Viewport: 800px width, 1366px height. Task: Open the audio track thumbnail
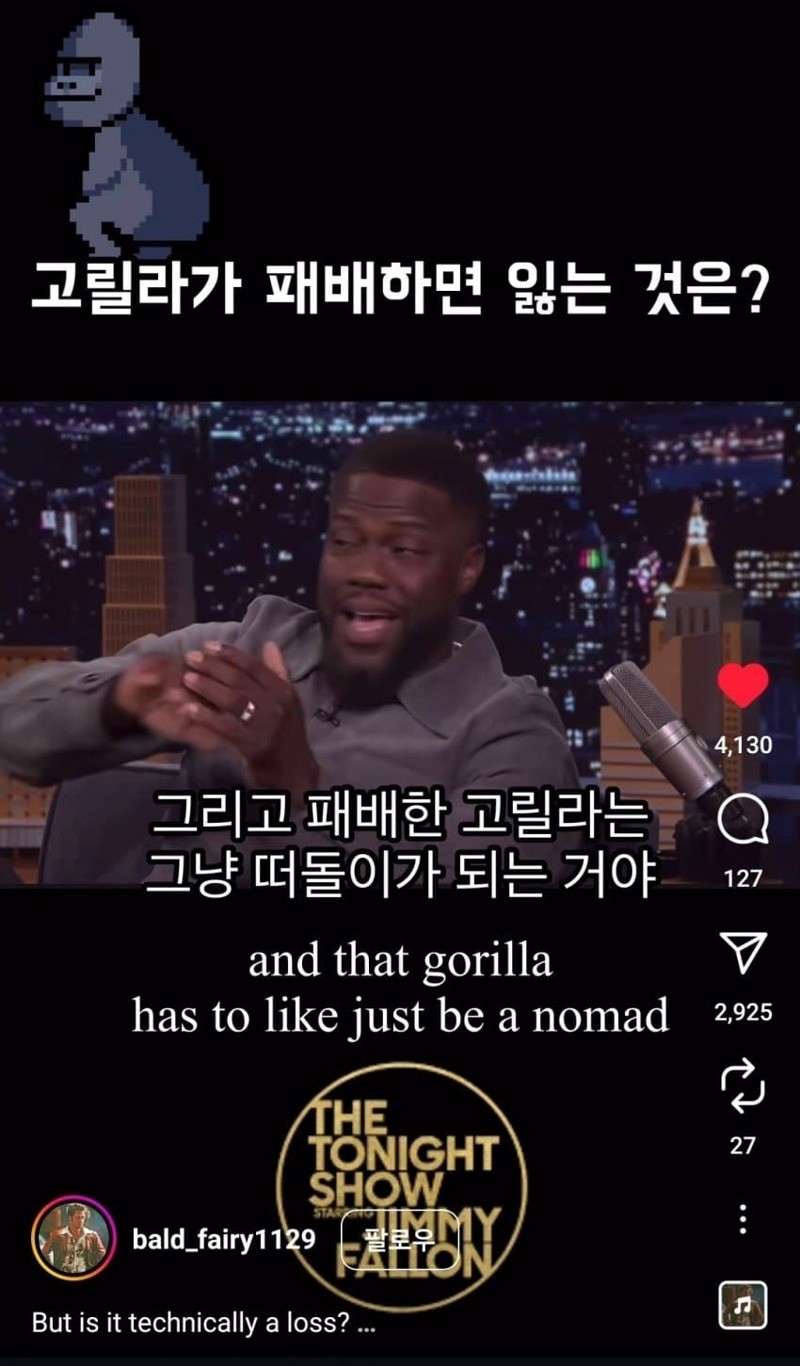click(743, 1305)
